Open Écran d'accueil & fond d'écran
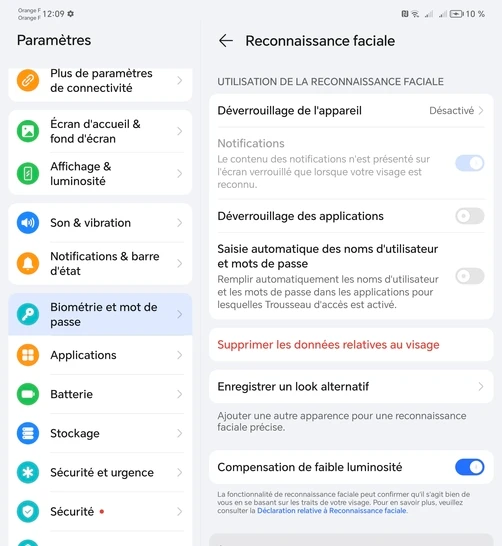Viewport: 502px width, 546px height. (x=100, y=131)
